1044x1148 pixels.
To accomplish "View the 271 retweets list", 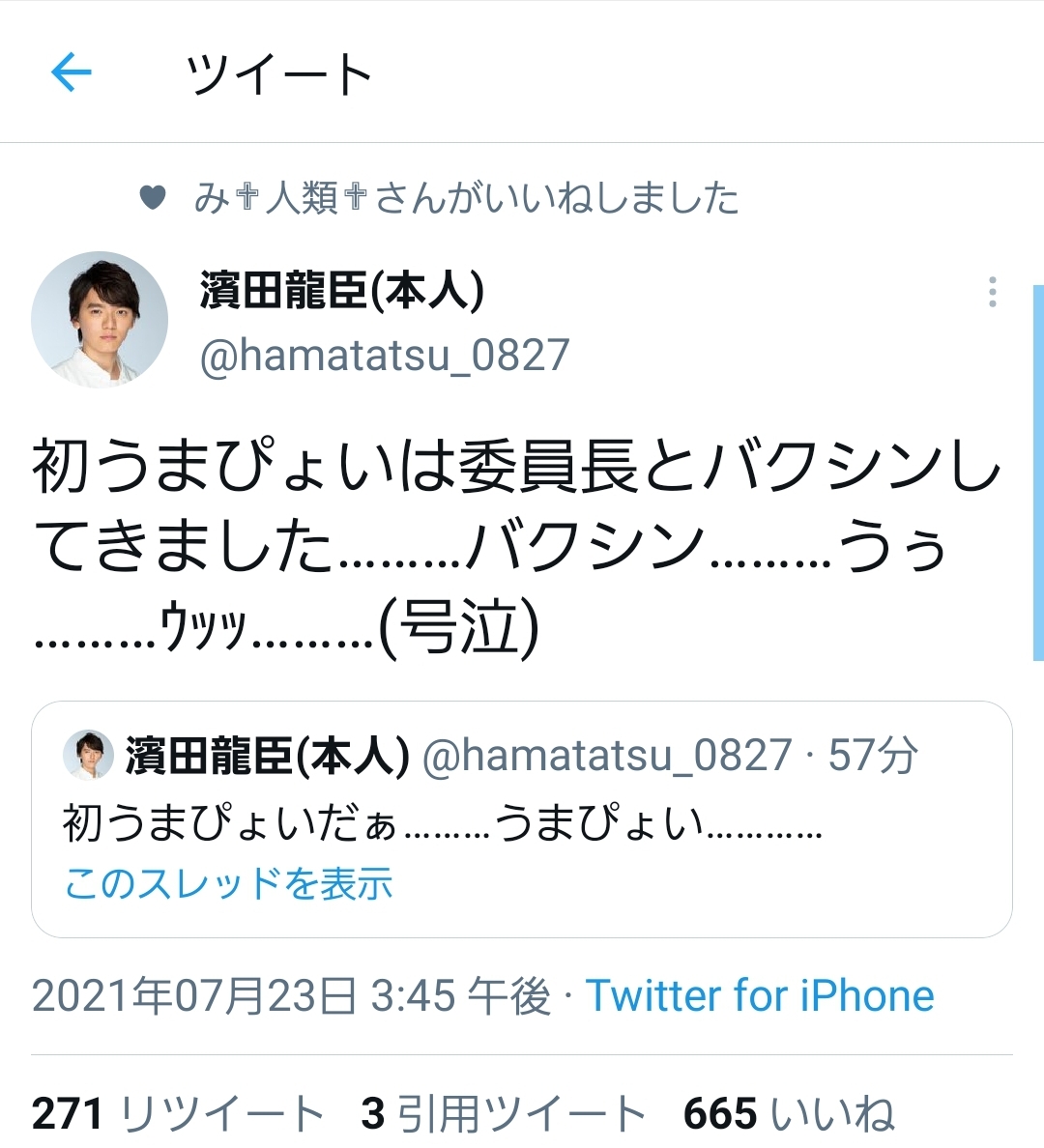I will click(177, 1113).
